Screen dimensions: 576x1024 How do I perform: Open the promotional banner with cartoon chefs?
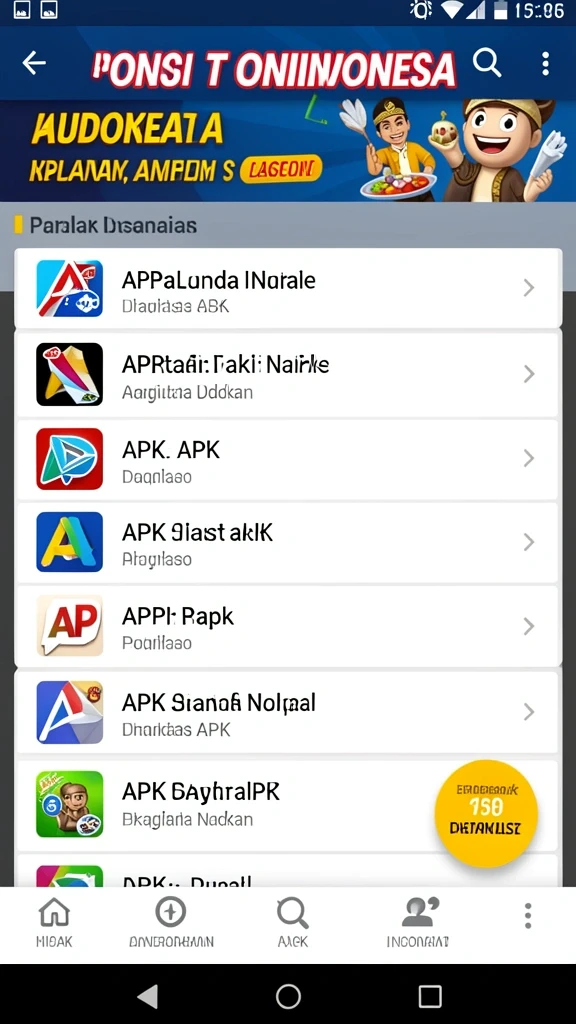click(288, 151)
